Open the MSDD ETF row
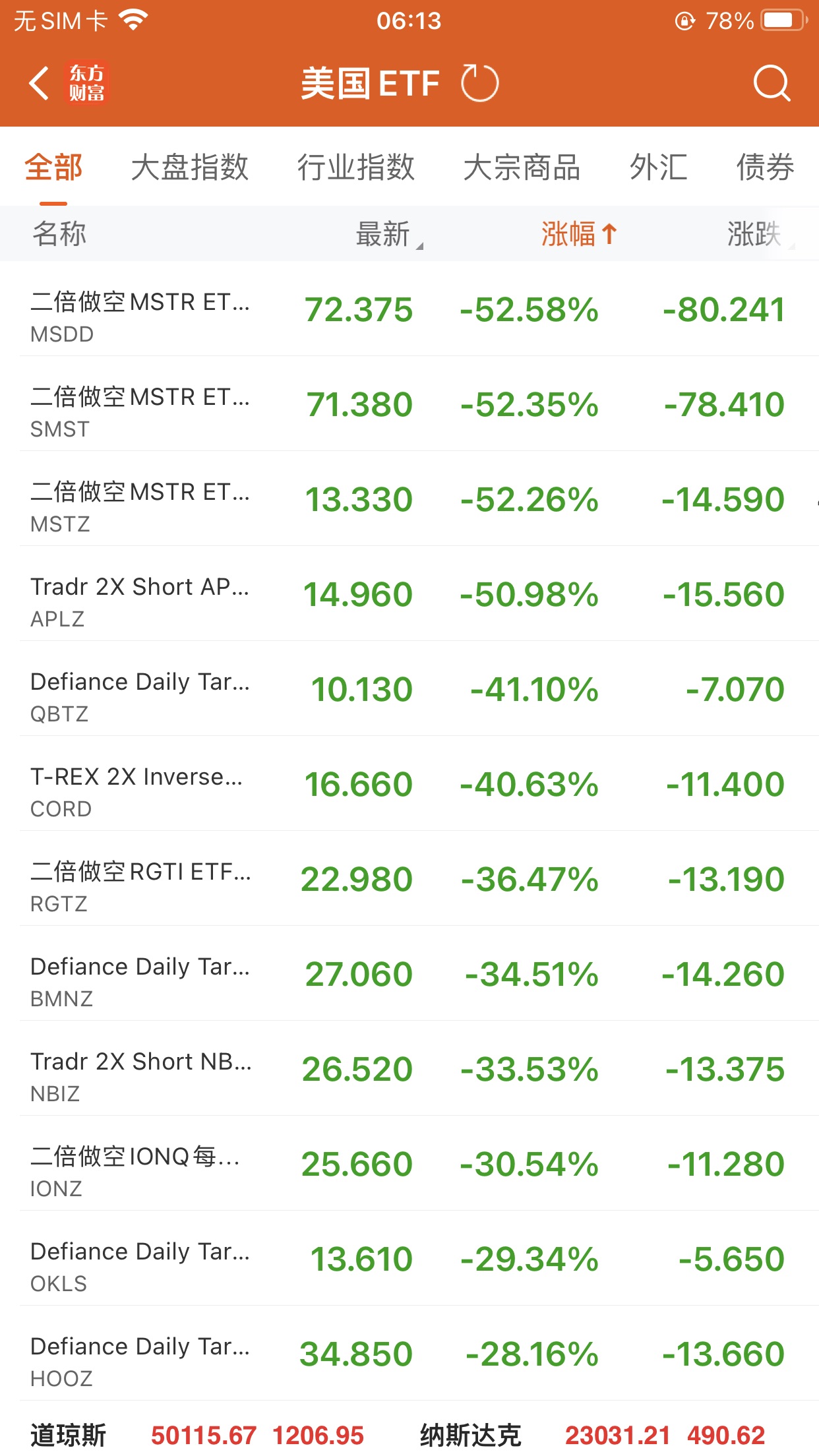Viewport: 819px width, 1456px height. [x=409, y=309]
